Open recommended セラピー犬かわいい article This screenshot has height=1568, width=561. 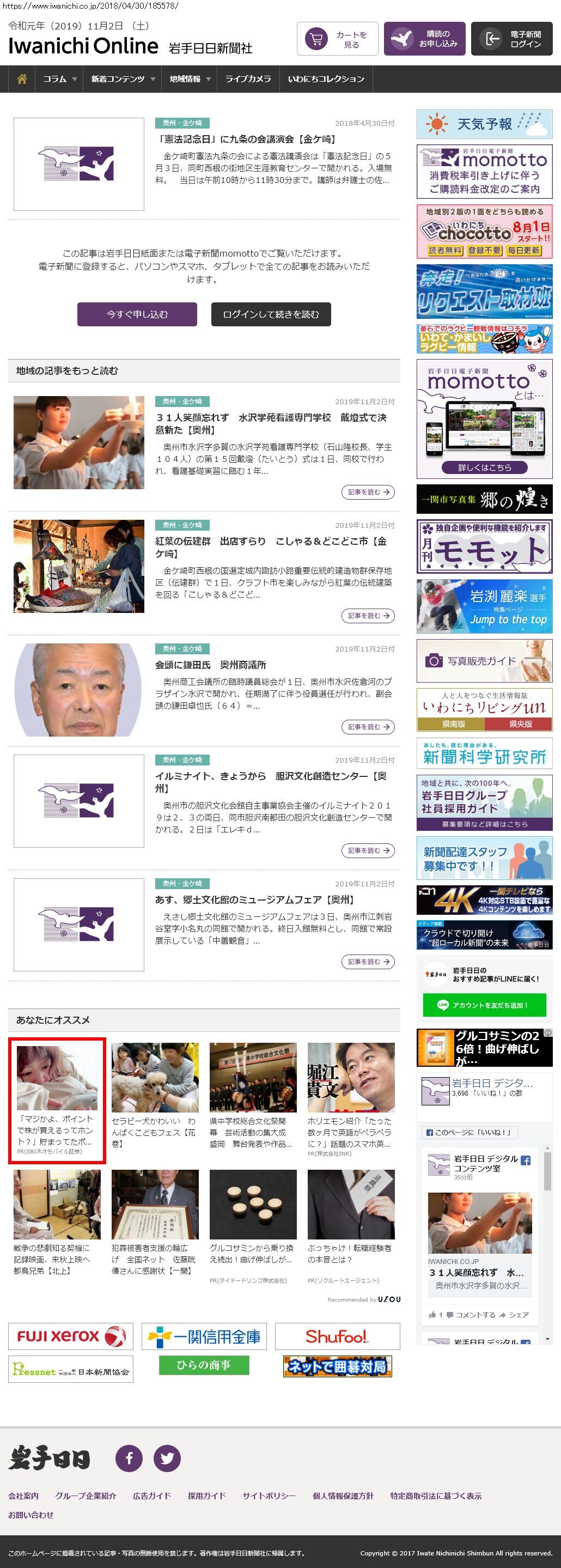[x=155, y=1095]
